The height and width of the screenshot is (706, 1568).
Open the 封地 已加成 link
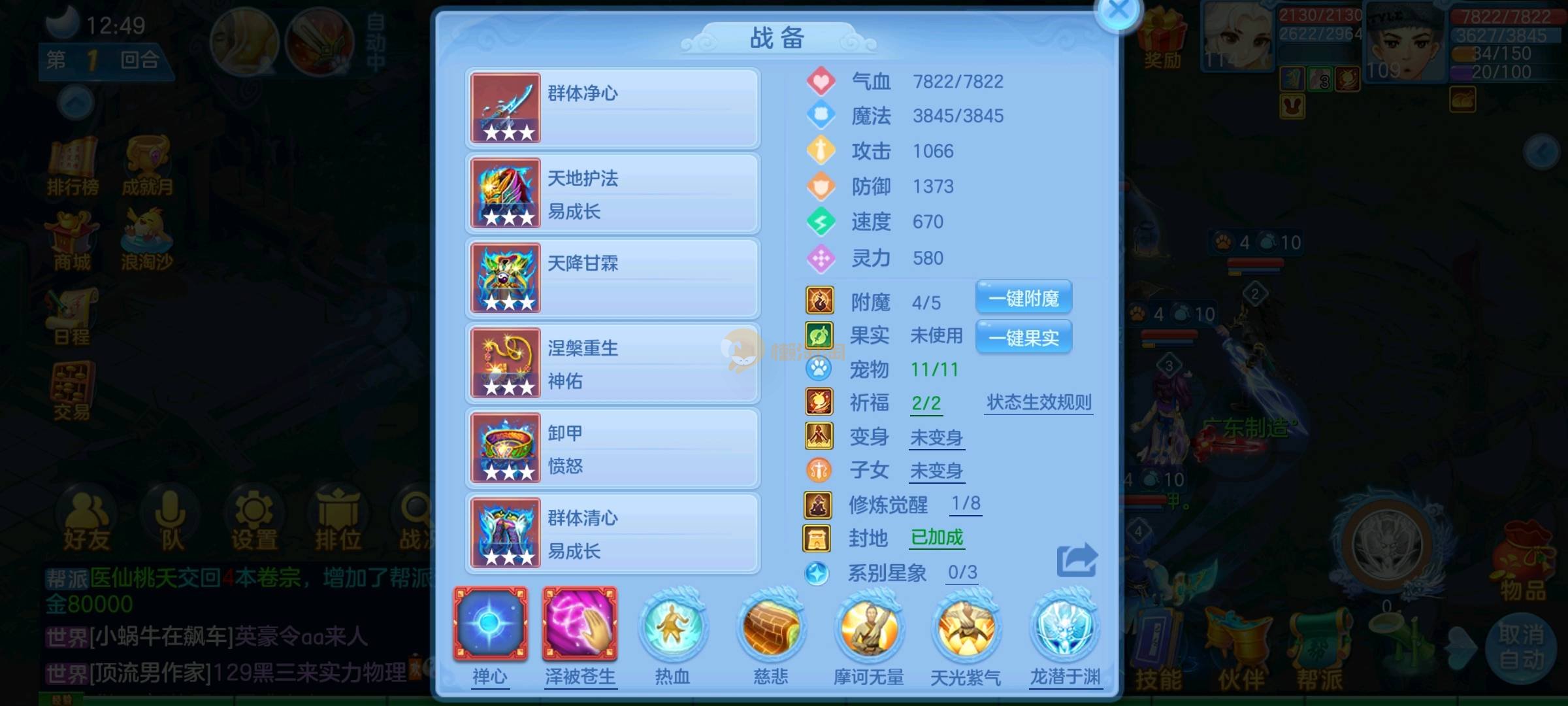coord(937,538)
